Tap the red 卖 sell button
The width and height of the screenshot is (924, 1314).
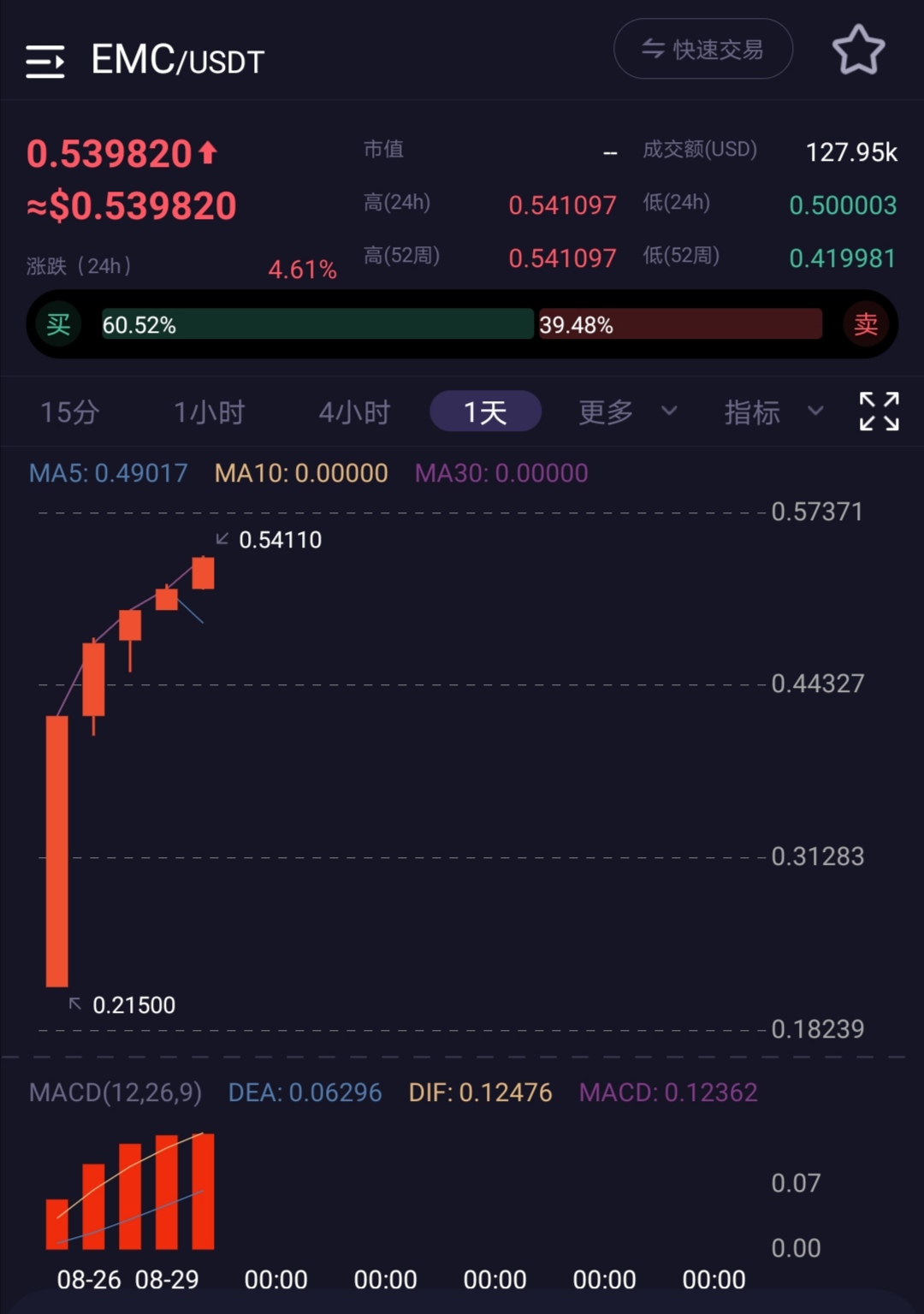point(865,324)
